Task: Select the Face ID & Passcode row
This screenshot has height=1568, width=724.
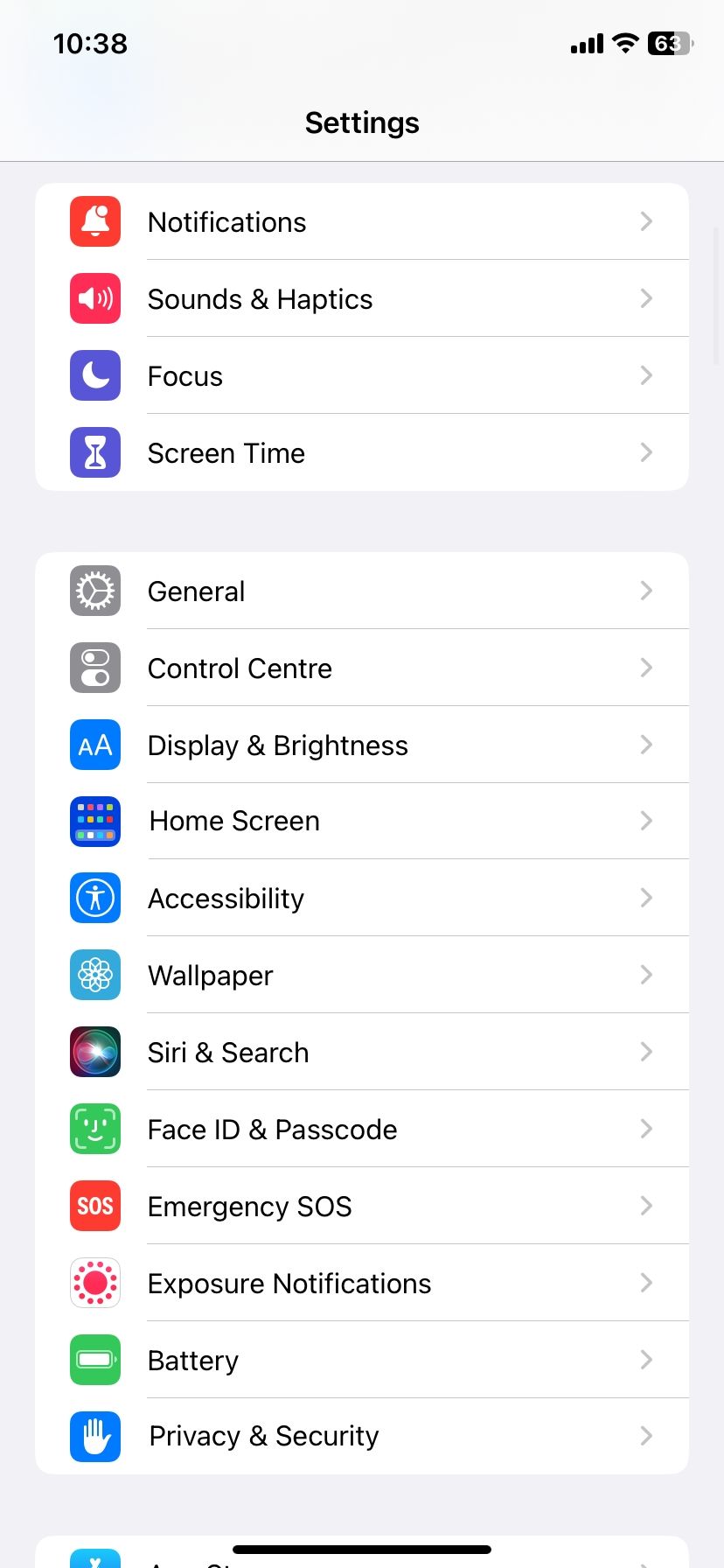Action: 362,1129
